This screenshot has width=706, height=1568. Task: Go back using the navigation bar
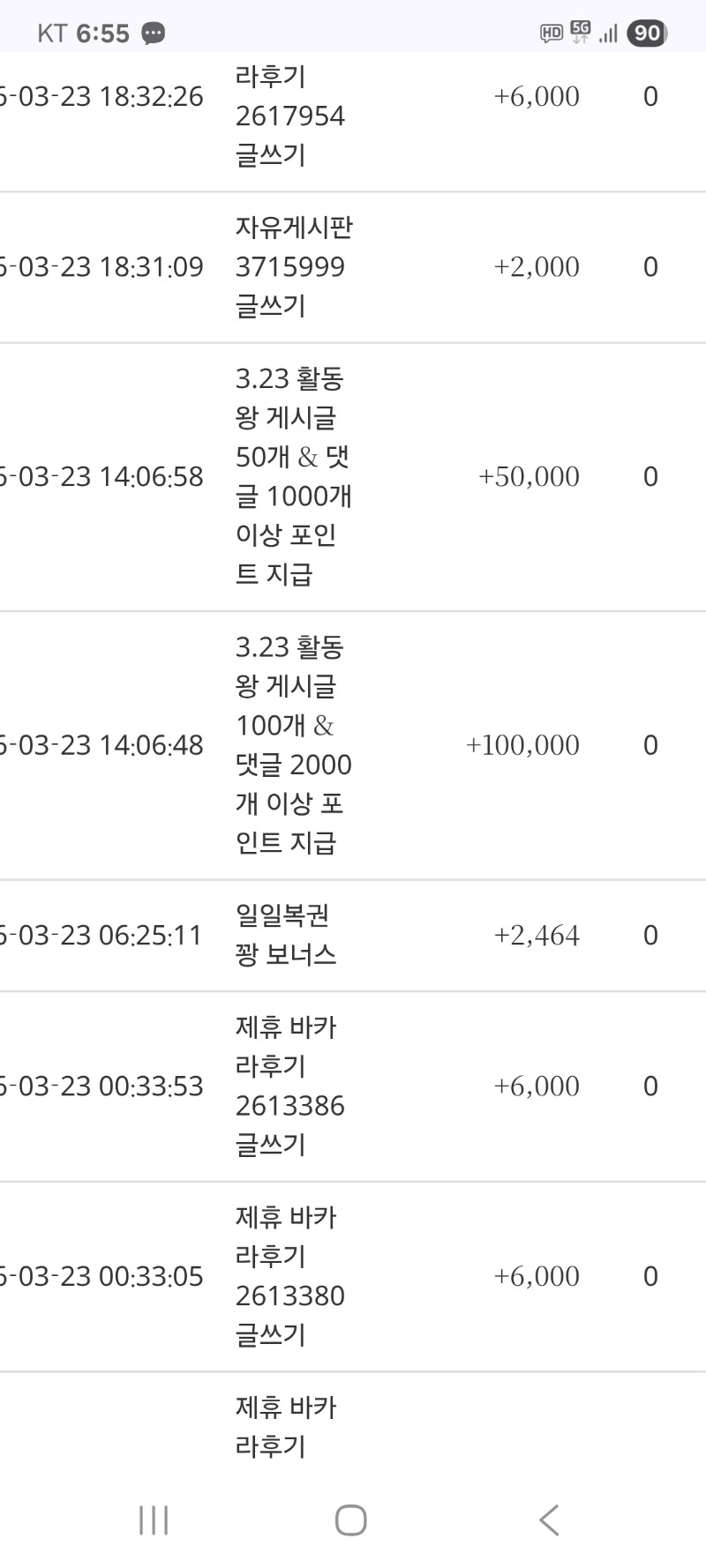coord(549,1520)
